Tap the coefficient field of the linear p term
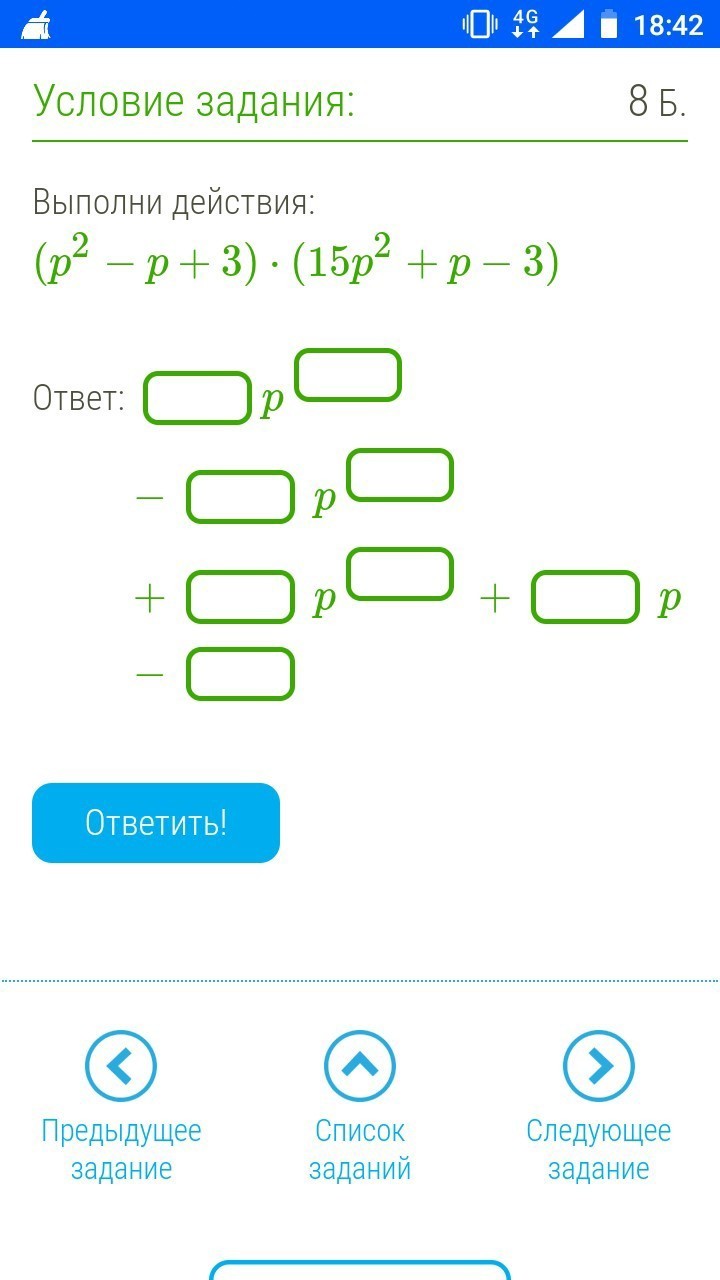 pyautogui.click(x=585, y=597)
